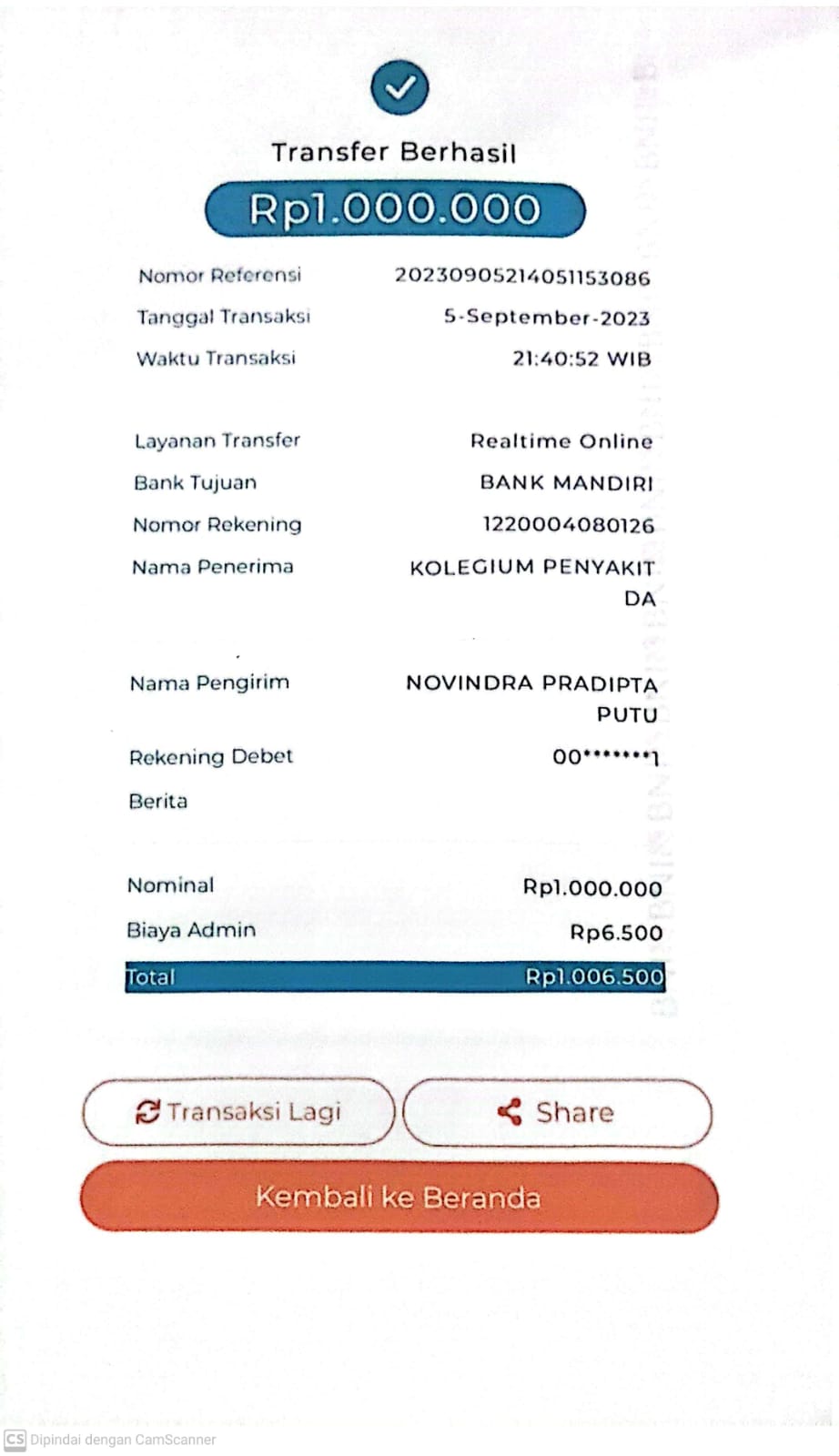Share the transfer receipt
Screen dimensions: 839x1456
tap(557, 1112)
